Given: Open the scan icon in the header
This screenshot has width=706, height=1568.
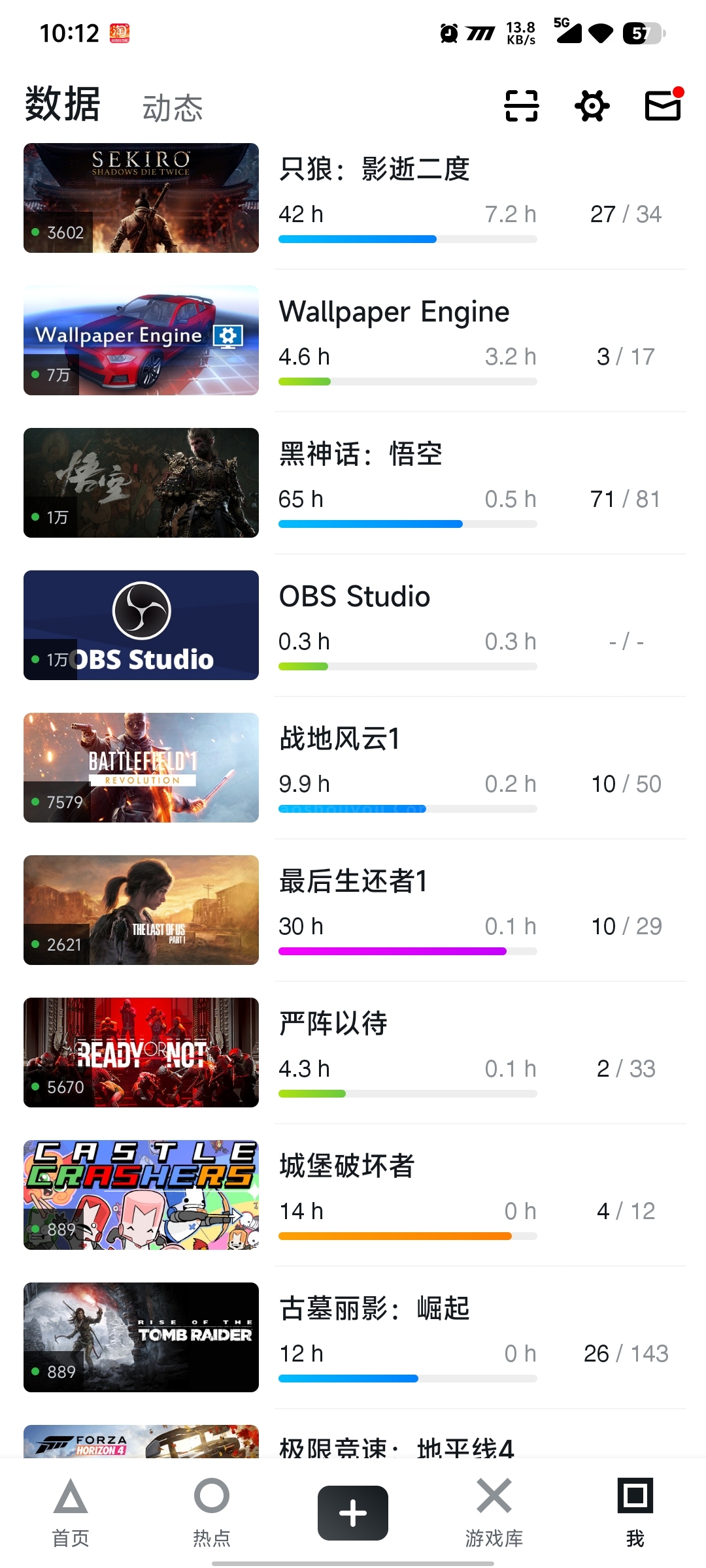Looking at the screenshot, I should (521, 106).
